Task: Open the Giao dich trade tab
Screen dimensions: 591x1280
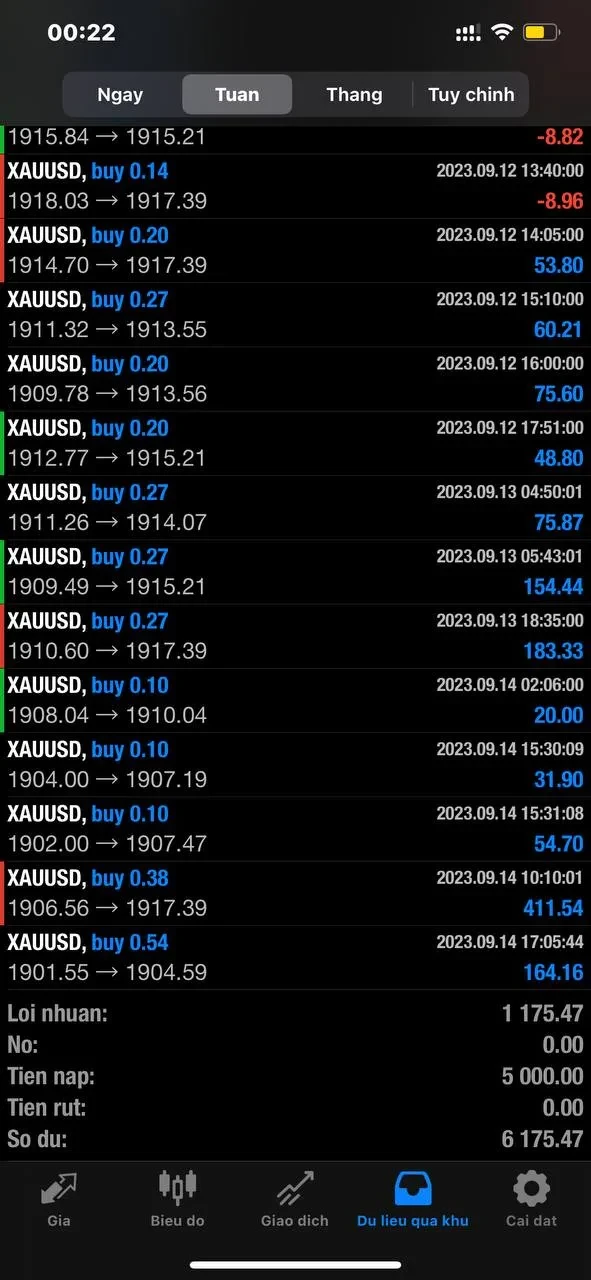Action: (x=295, y=1200)
